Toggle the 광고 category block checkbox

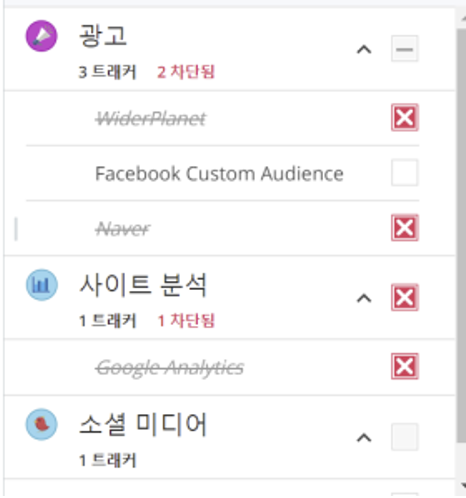point(405,49)
